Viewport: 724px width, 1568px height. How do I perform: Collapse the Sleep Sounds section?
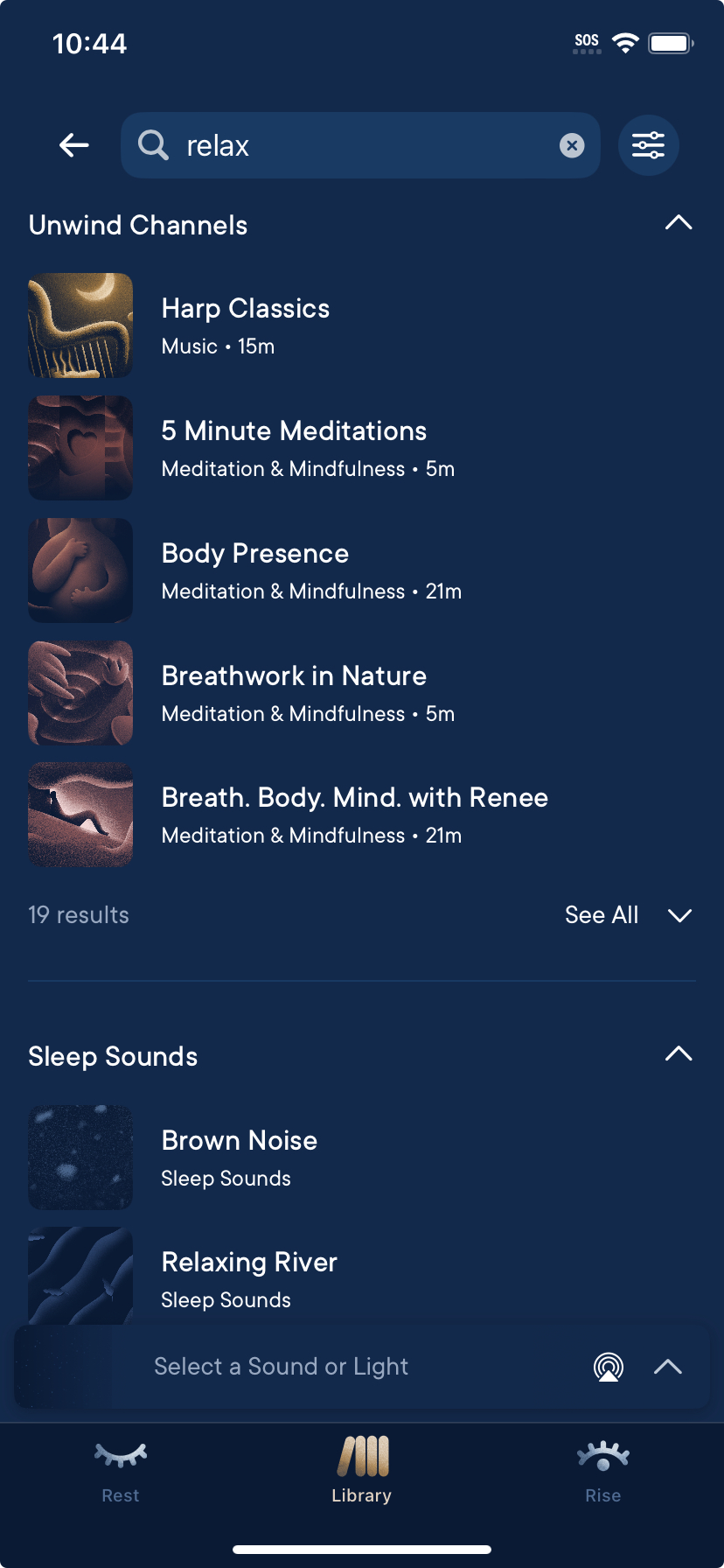click(679, 1055)
